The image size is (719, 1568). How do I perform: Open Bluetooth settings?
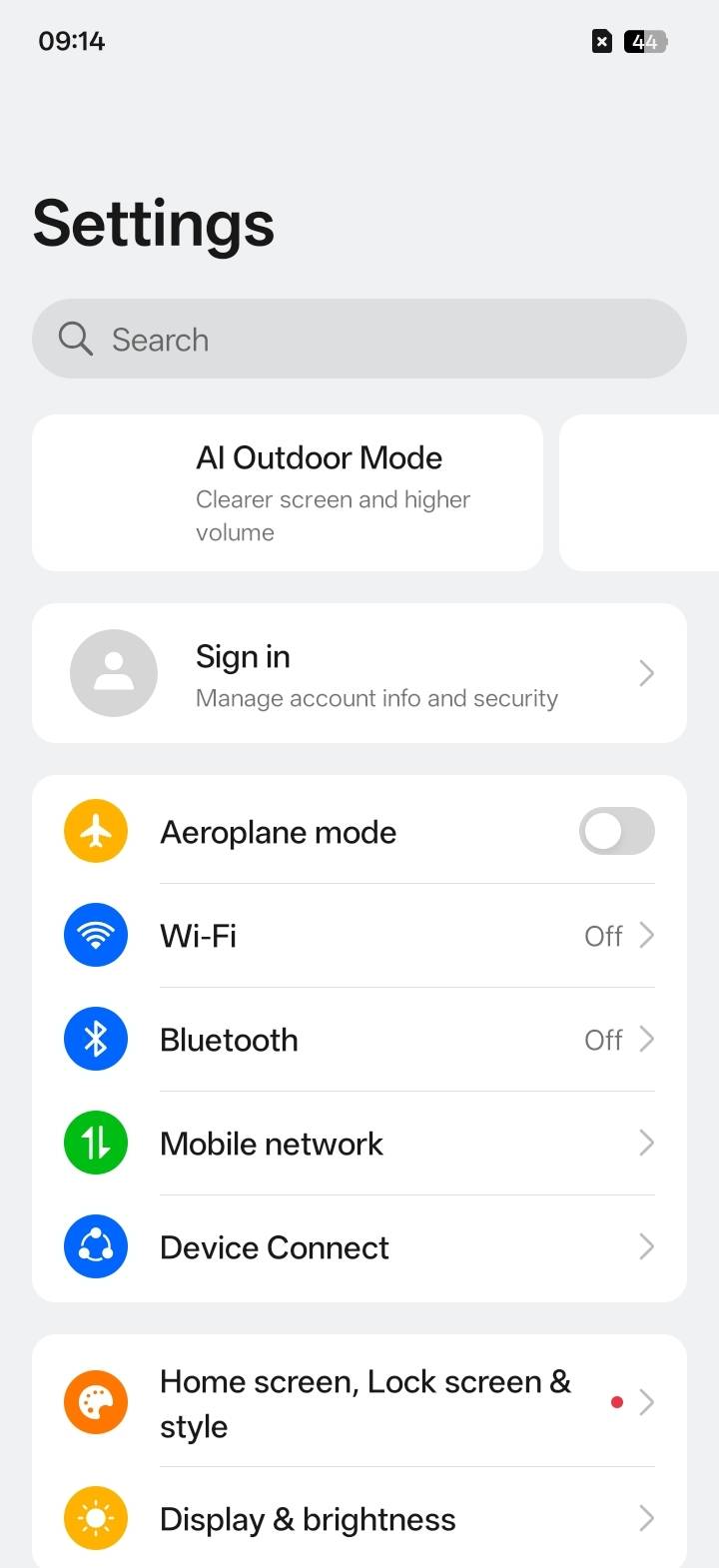click(359, 1040)
